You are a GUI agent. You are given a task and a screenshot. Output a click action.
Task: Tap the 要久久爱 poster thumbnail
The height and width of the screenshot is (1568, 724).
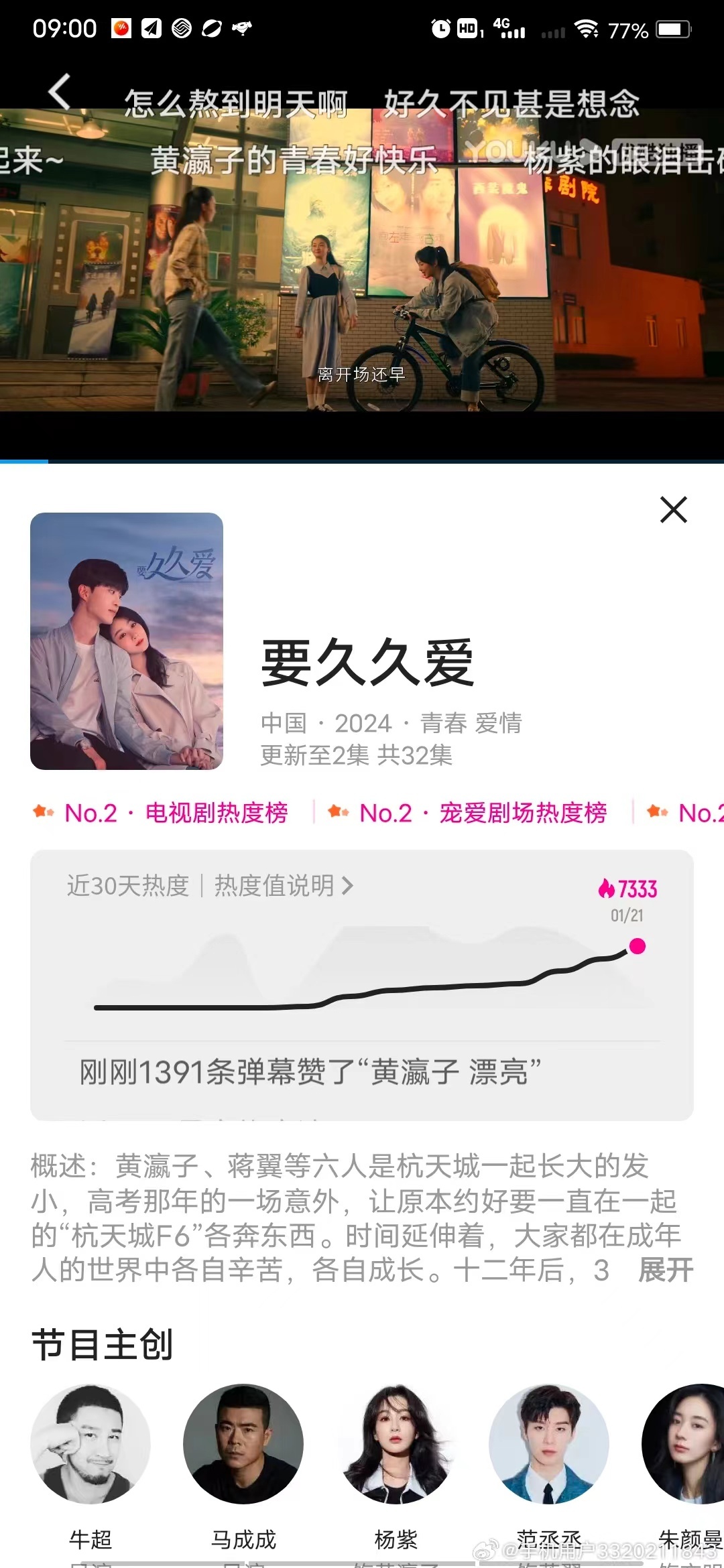126,642
